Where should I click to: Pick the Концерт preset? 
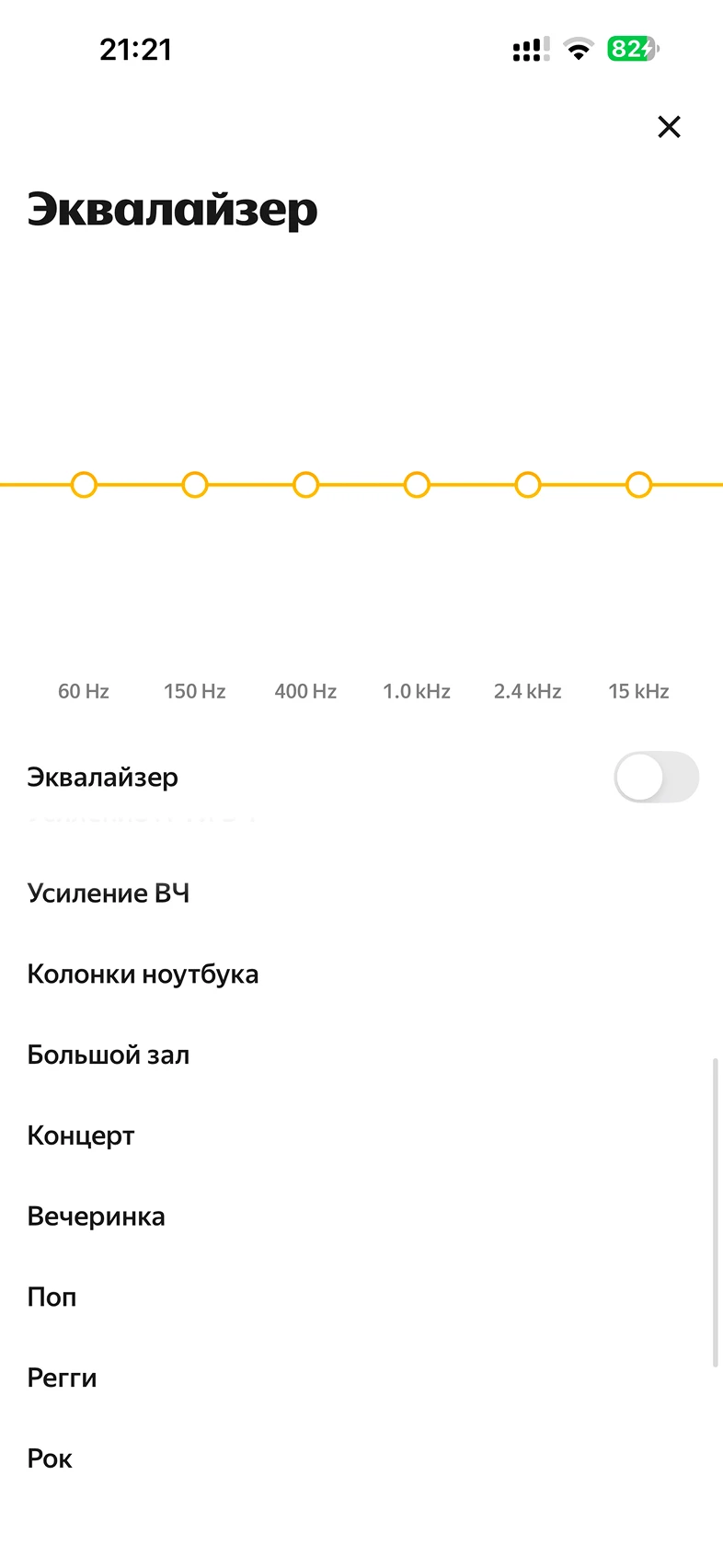point(81,1136)
